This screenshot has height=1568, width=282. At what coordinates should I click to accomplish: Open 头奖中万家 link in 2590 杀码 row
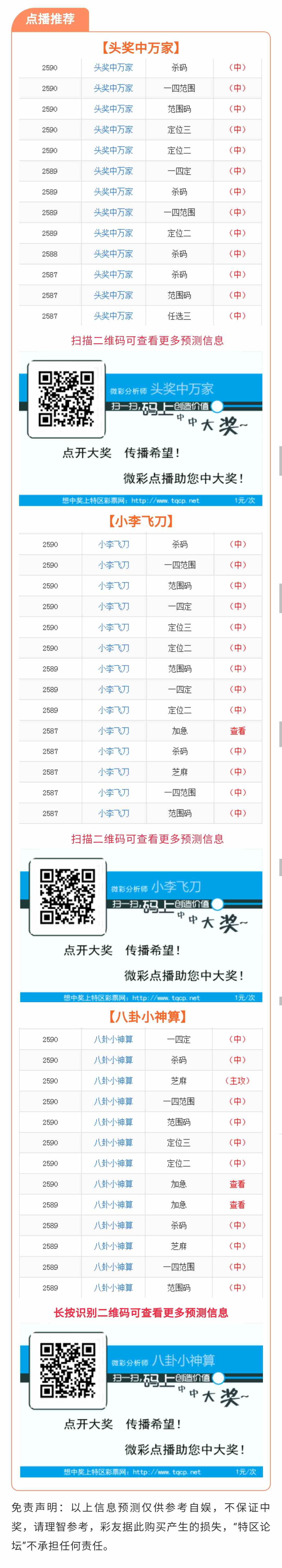113,68
